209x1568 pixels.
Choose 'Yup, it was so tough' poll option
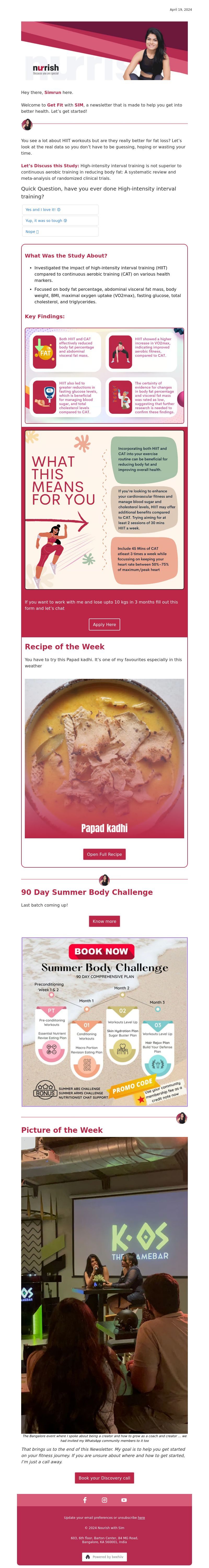tap(60, 220)
